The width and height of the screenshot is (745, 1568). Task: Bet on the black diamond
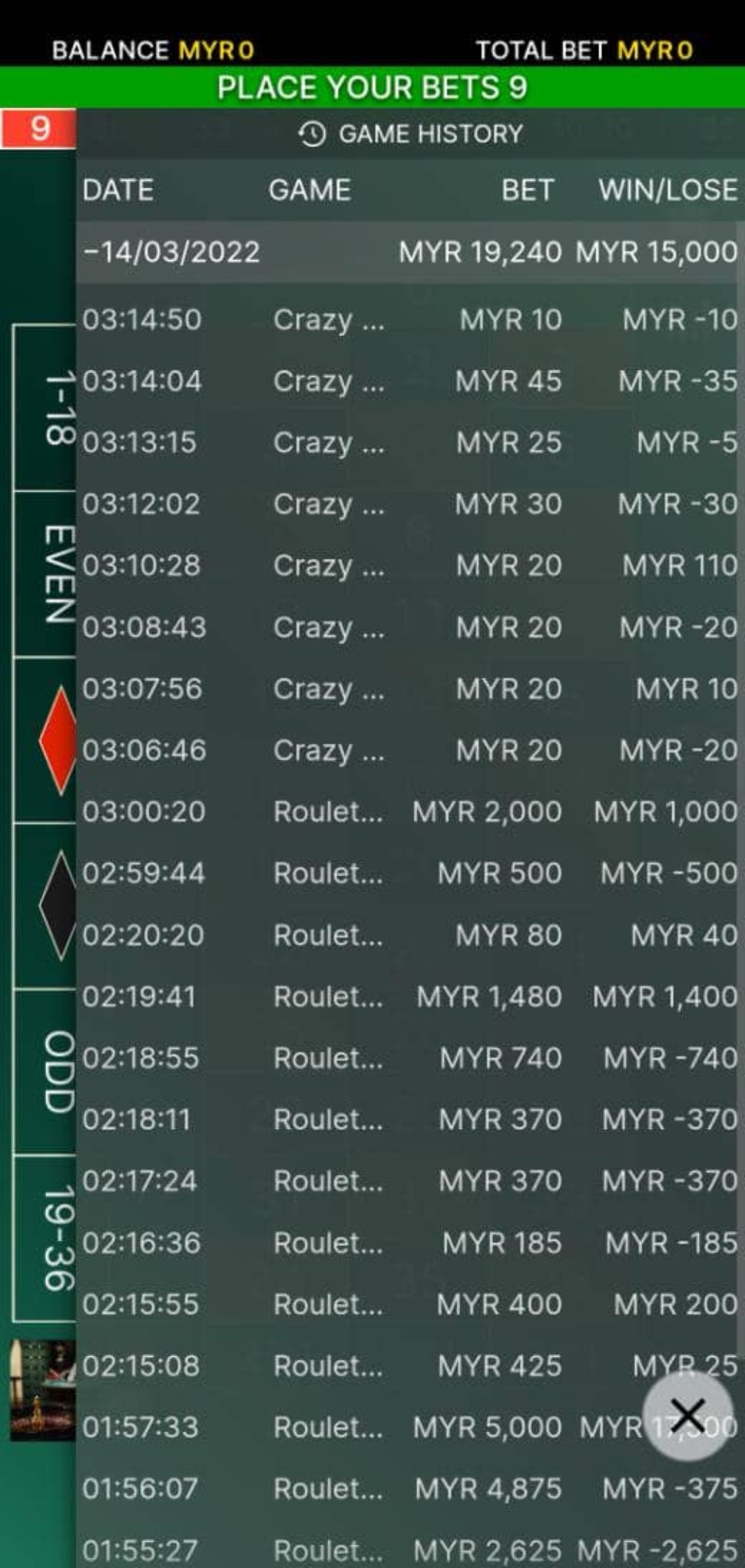pyautogui.click(x=54, y=905)
